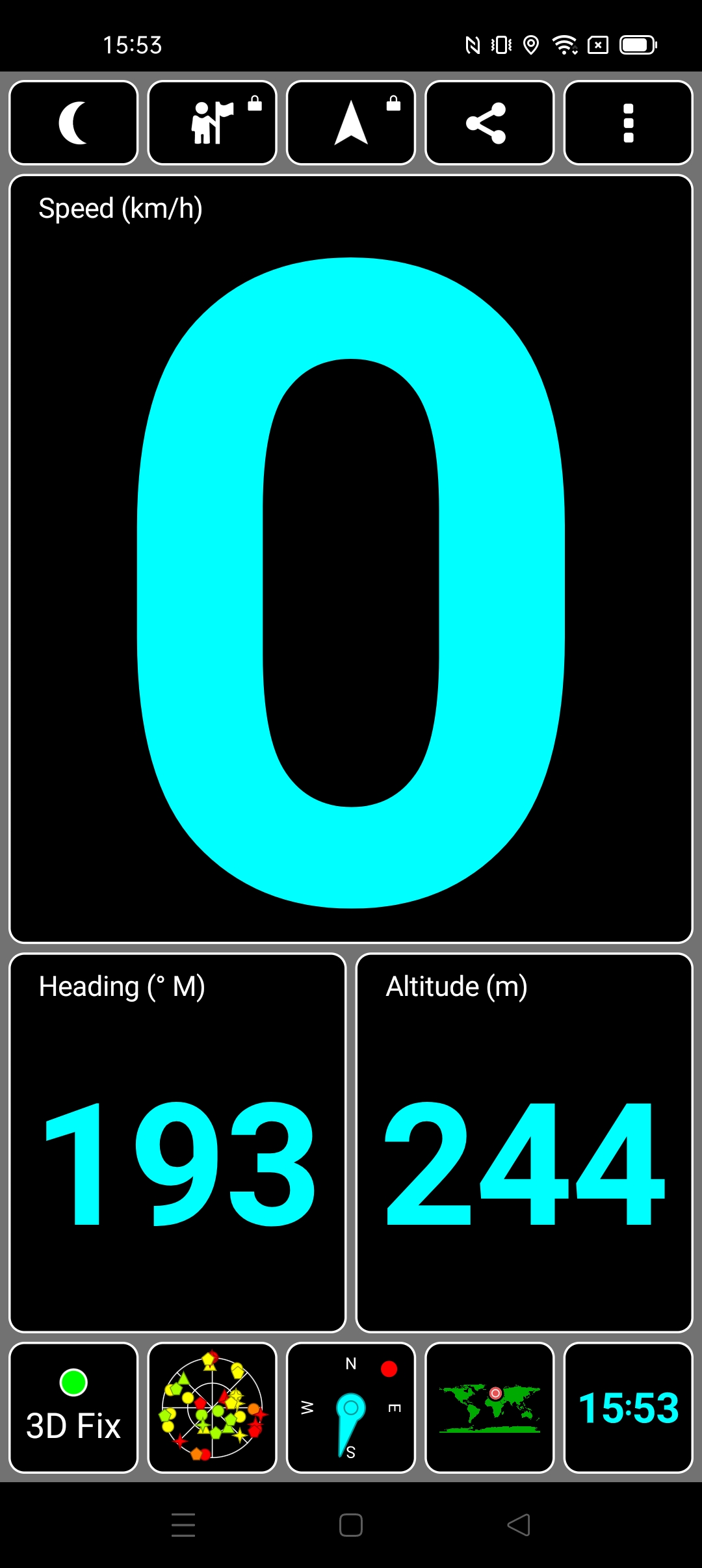
Task: Open the locked waypoint flag feature
Action: [x=213, y=123]
